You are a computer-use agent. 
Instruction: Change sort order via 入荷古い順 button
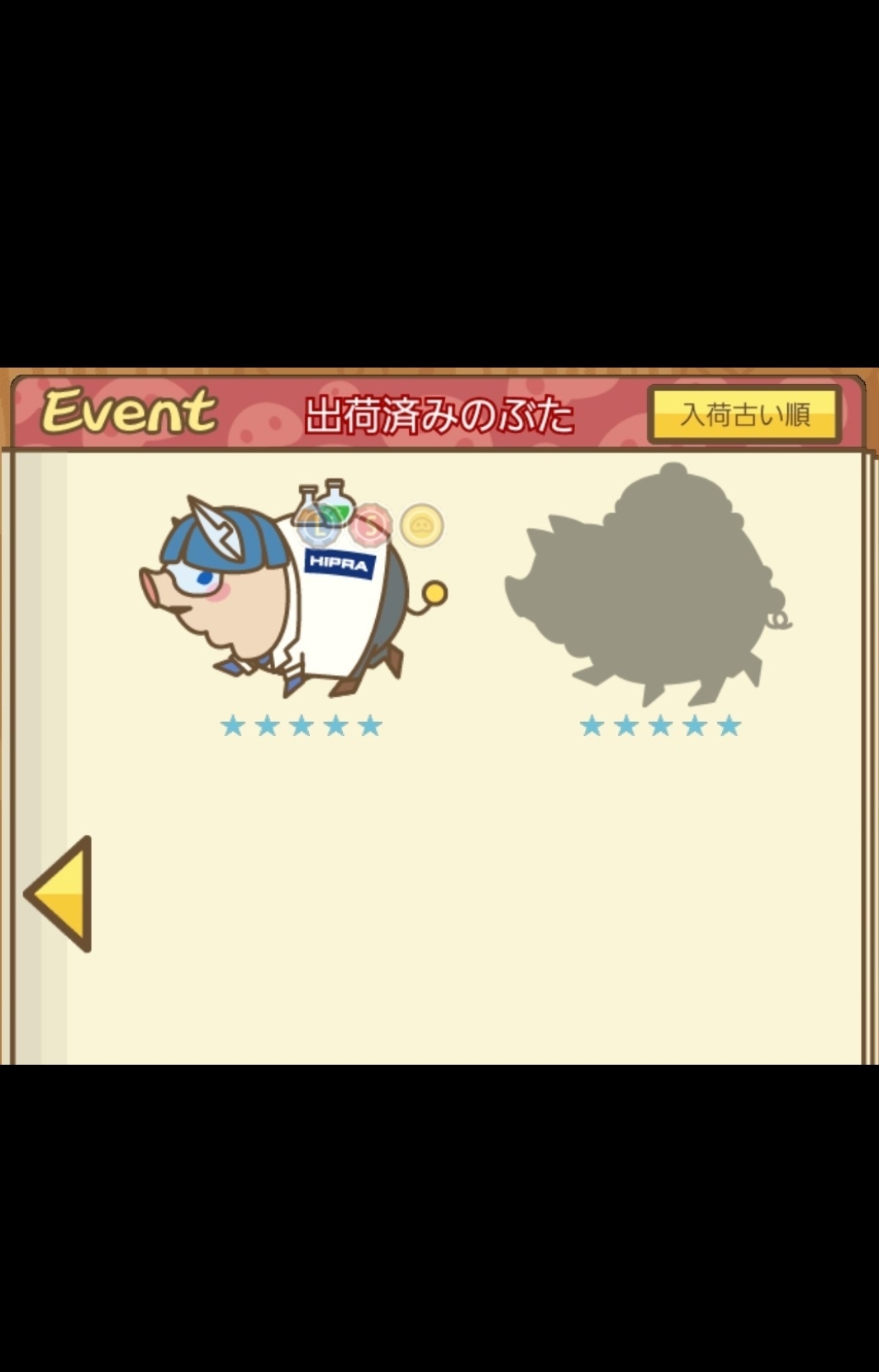pos(744,414)
